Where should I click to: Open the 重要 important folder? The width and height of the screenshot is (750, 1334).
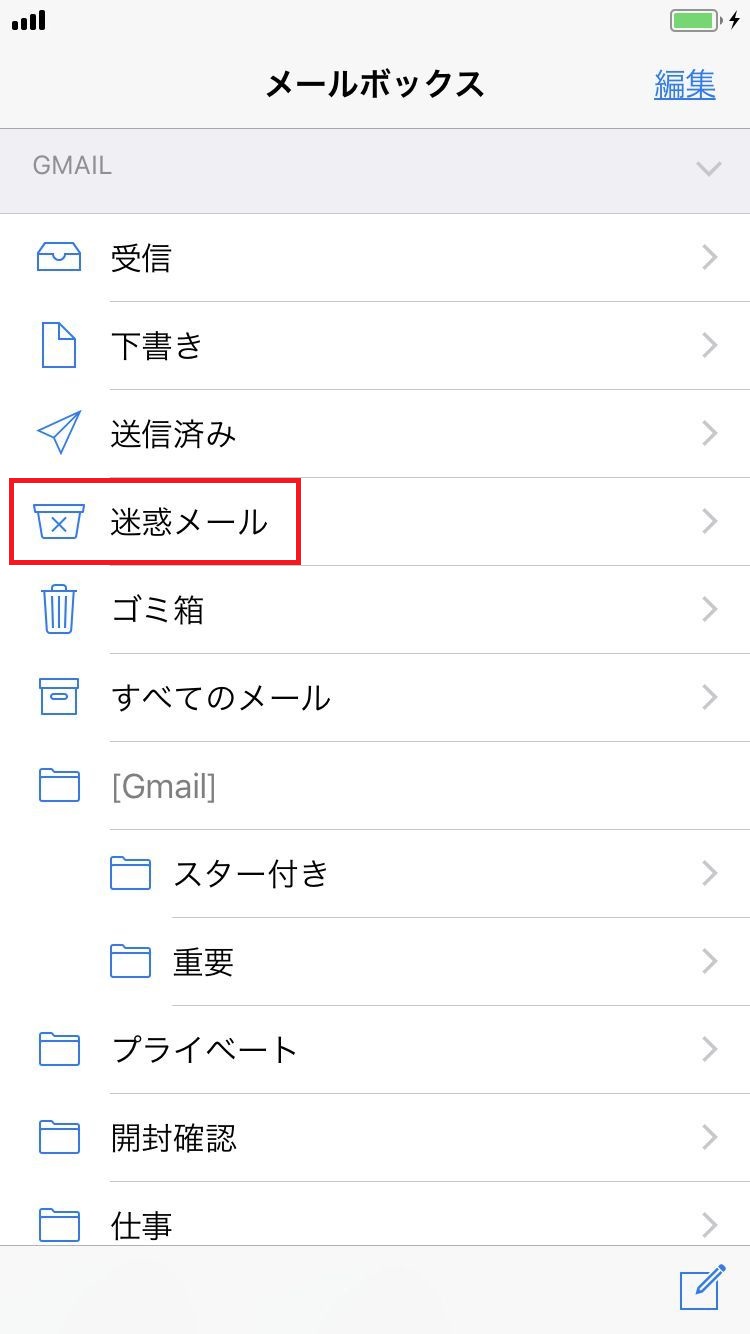[x=400, y=962]
